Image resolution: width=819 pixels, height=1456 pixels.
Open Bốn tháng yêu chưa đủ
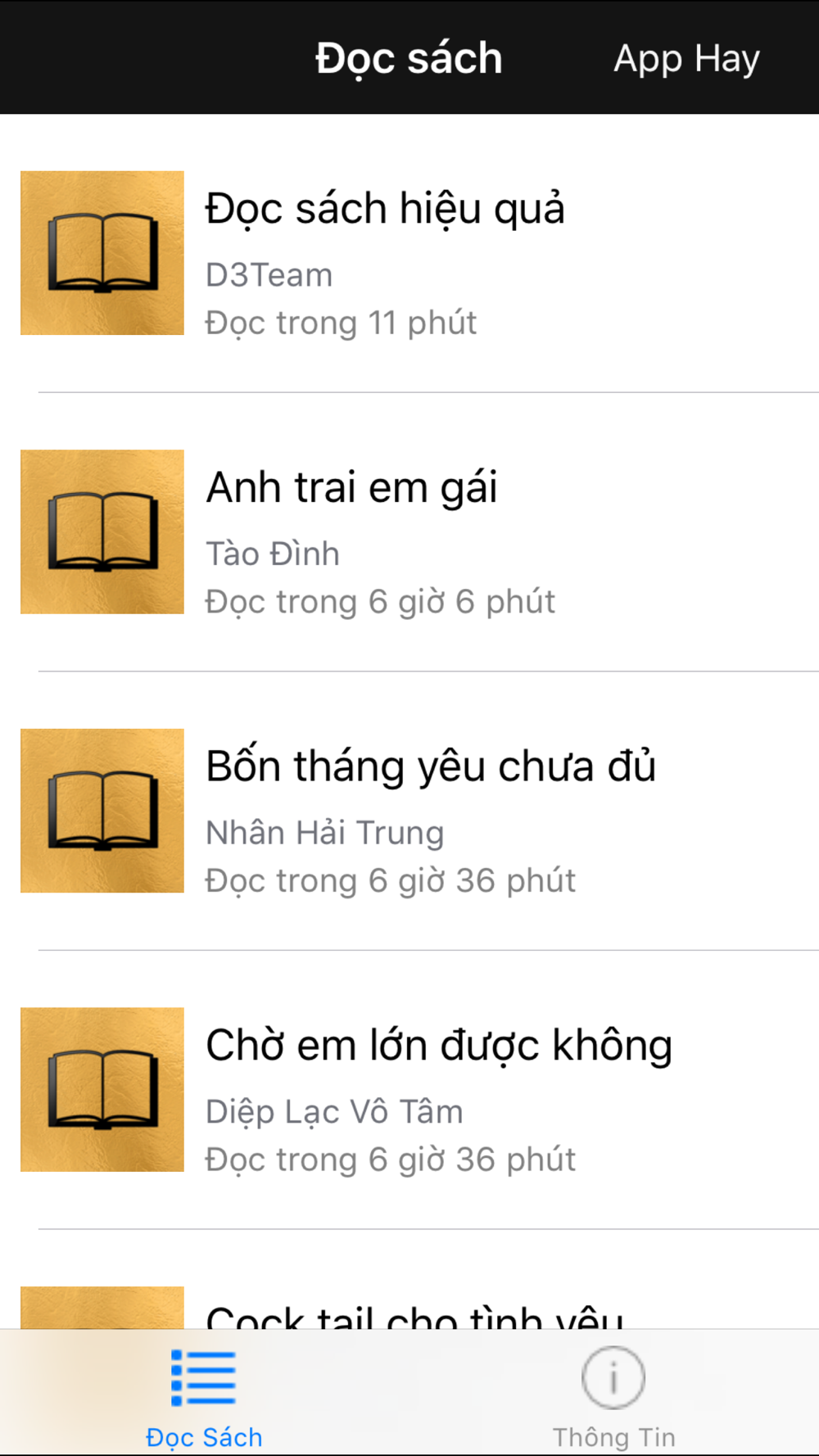coord(409,811)
